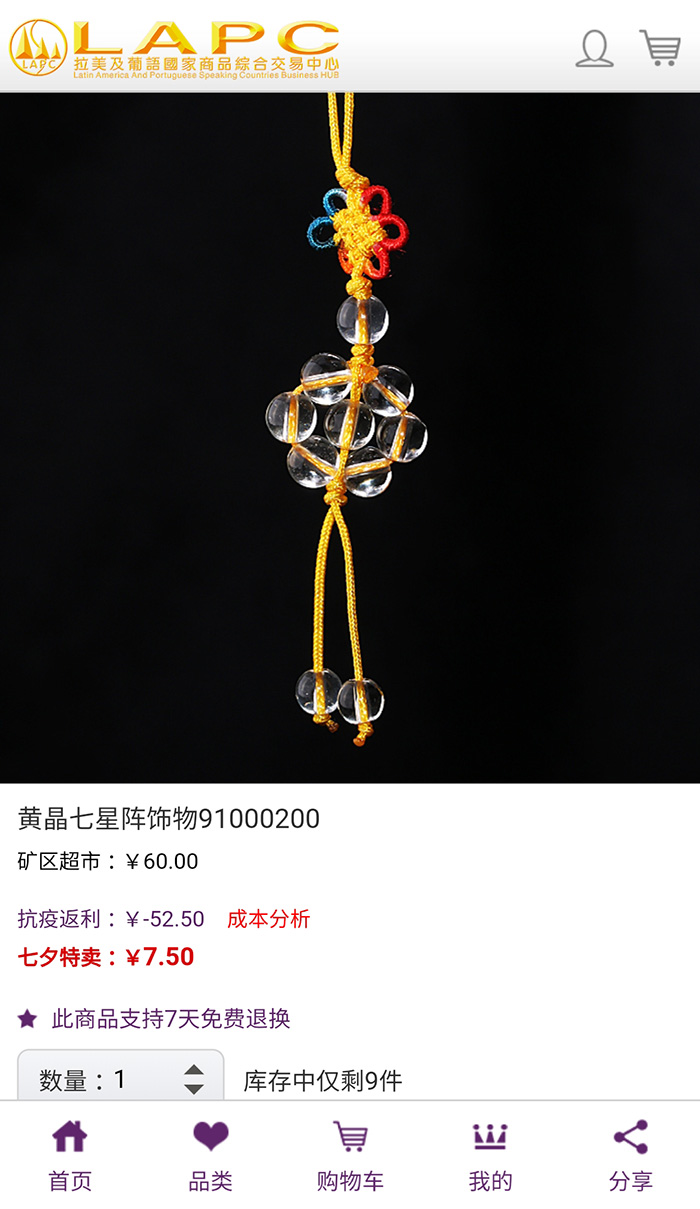Tap the 成本分析 cost analysis link
Viewport: 700px width, 1209px height.
coord(268,919)
